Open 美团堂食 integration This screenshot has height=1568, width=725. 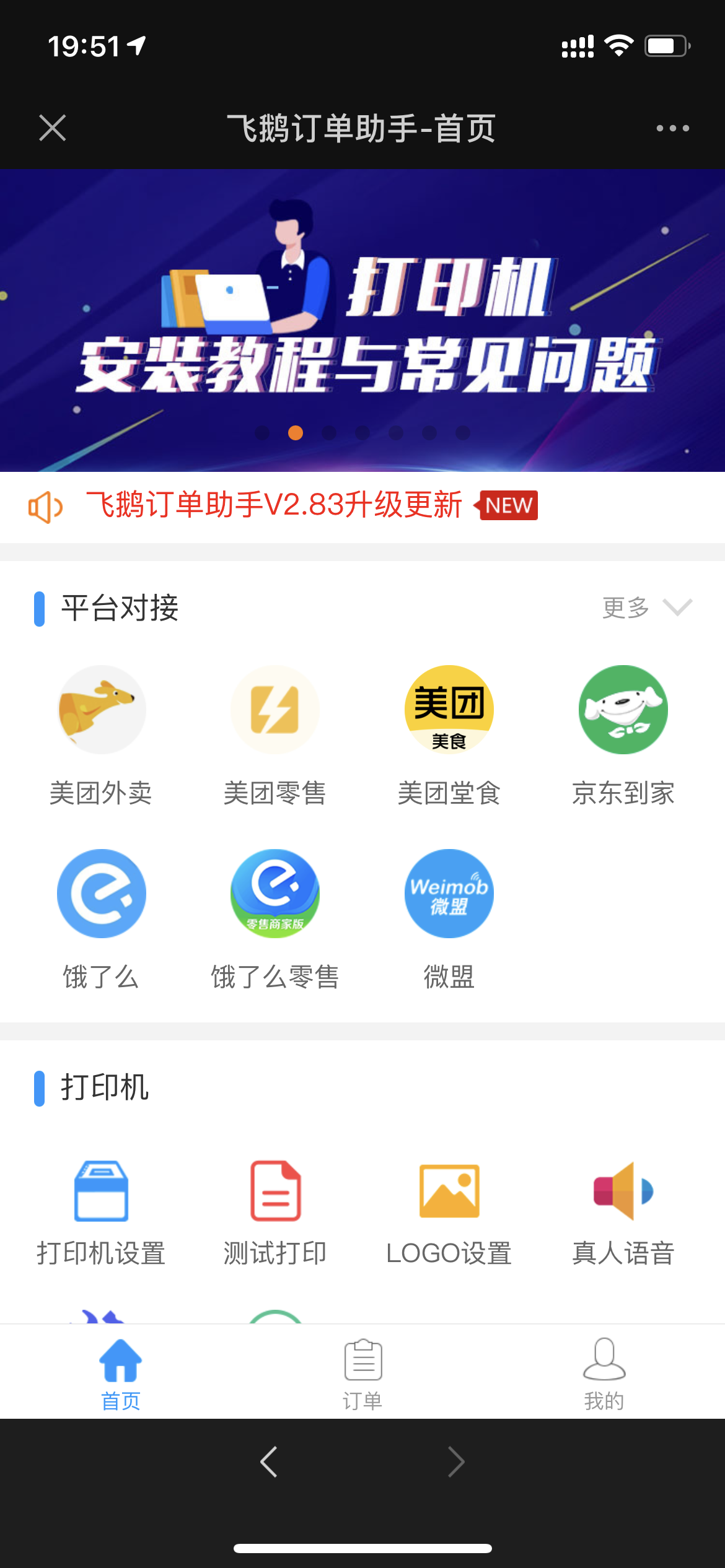coord(449,735)
